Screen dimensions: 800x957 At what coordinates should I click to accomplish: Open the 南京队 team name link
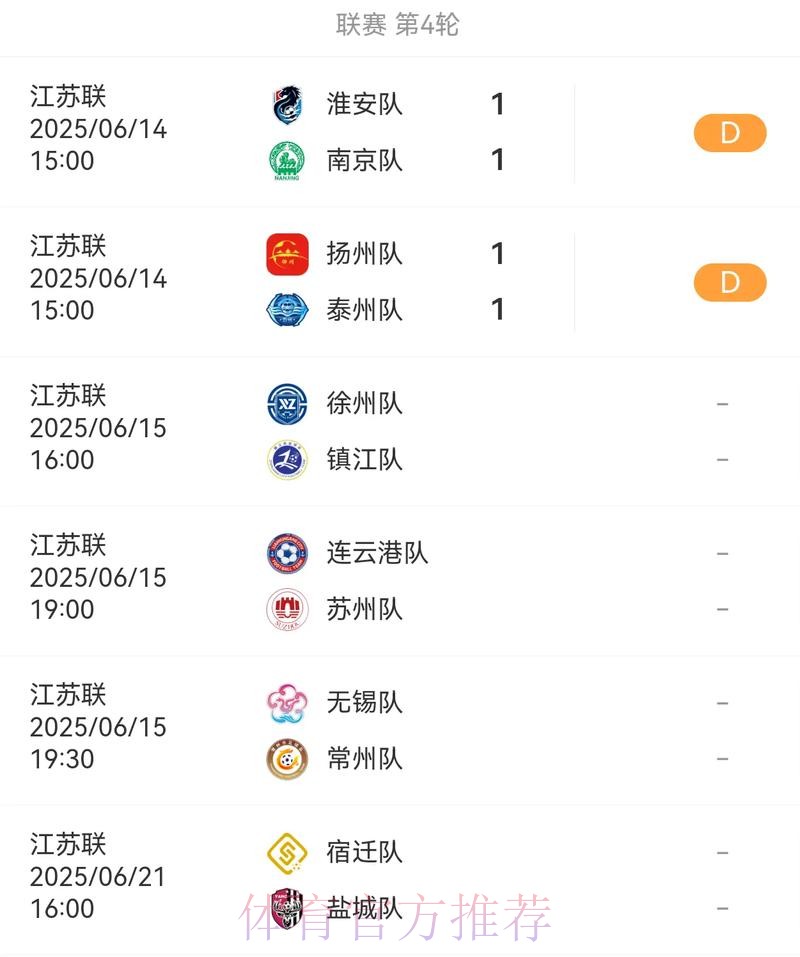click(x=363, y=160)
